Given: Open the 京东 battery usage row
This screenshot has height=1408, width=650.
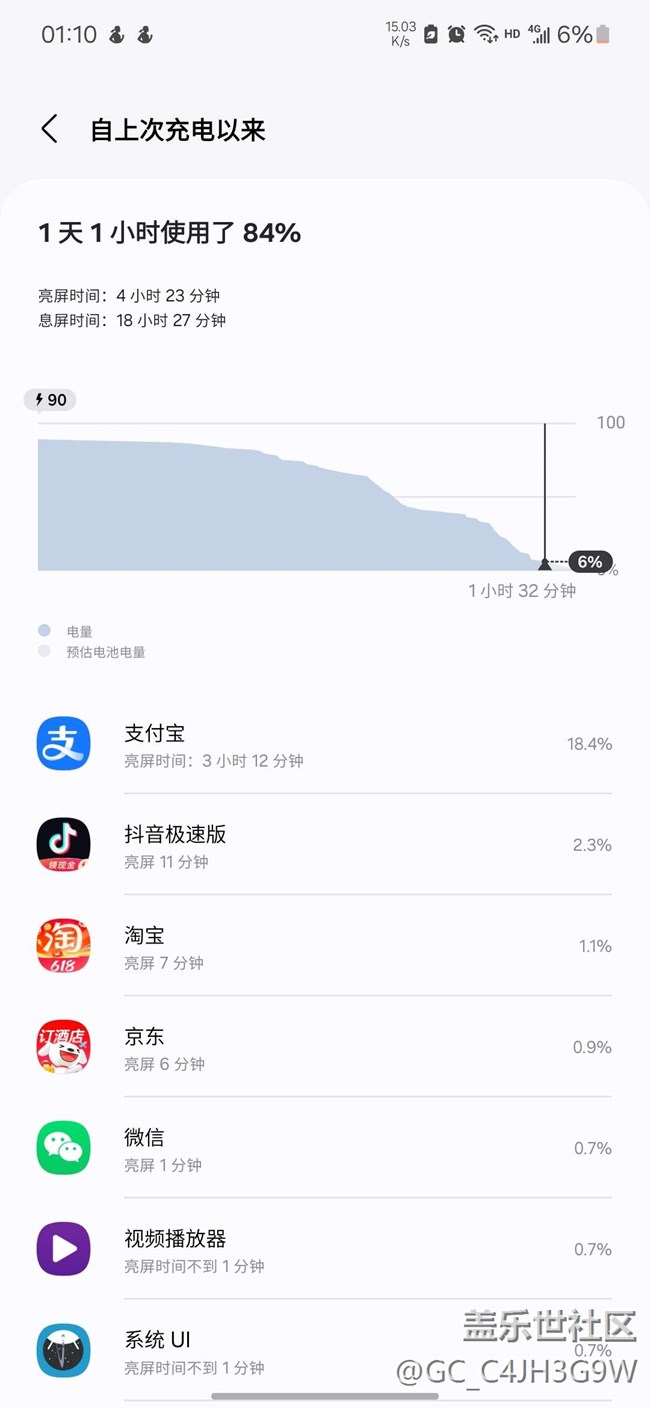Looking at the screenshot, I should pos(325,1047).
